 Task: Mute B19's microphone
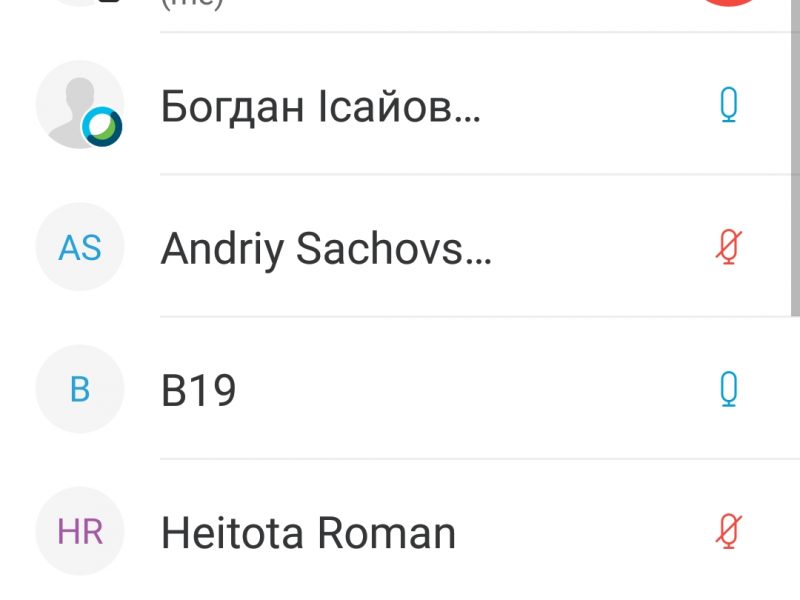point(729,390)
